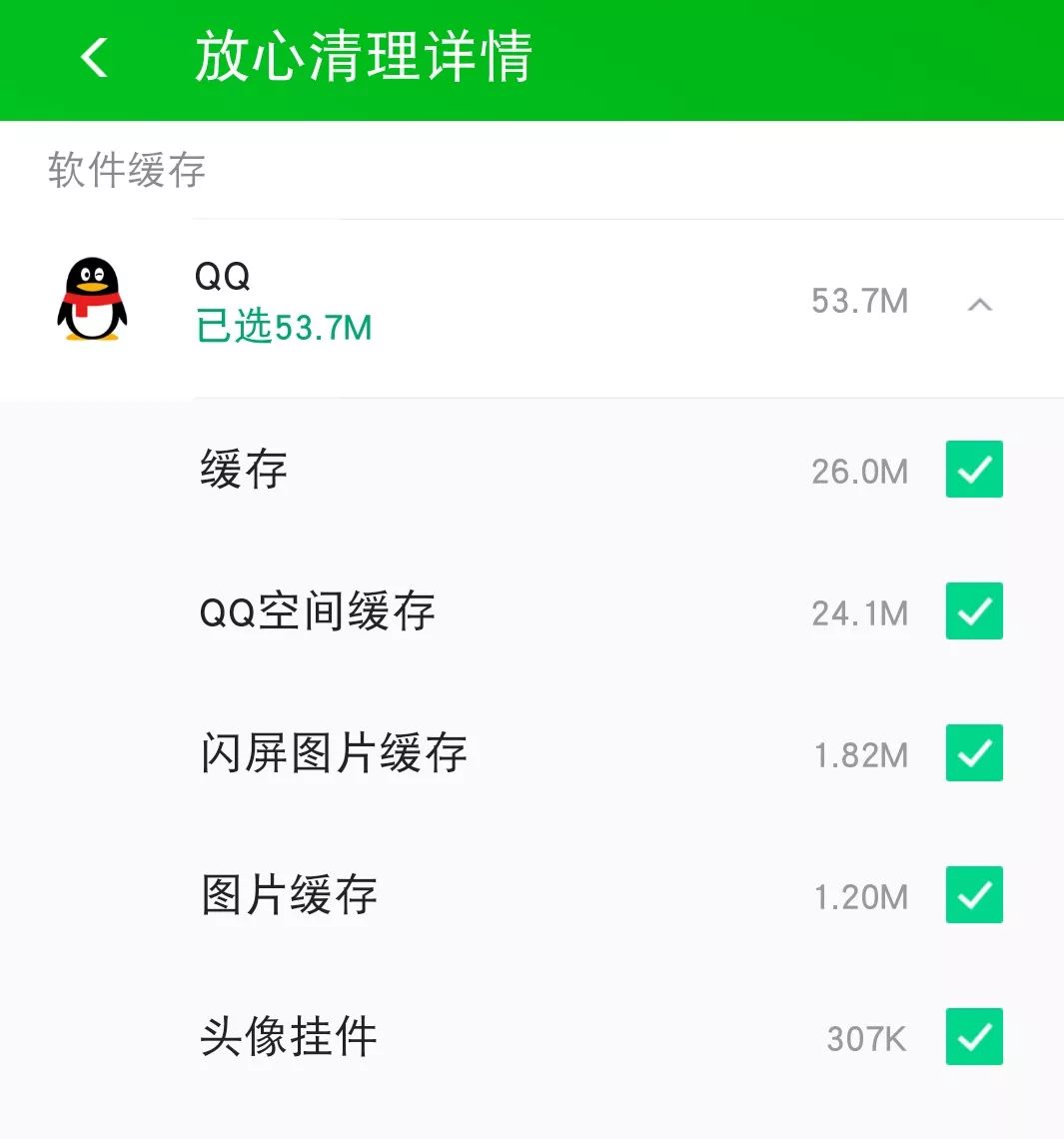Uncheck the 缓存 checkbox
This screenshot has height=1139, width=1064.
pos(974,470)
